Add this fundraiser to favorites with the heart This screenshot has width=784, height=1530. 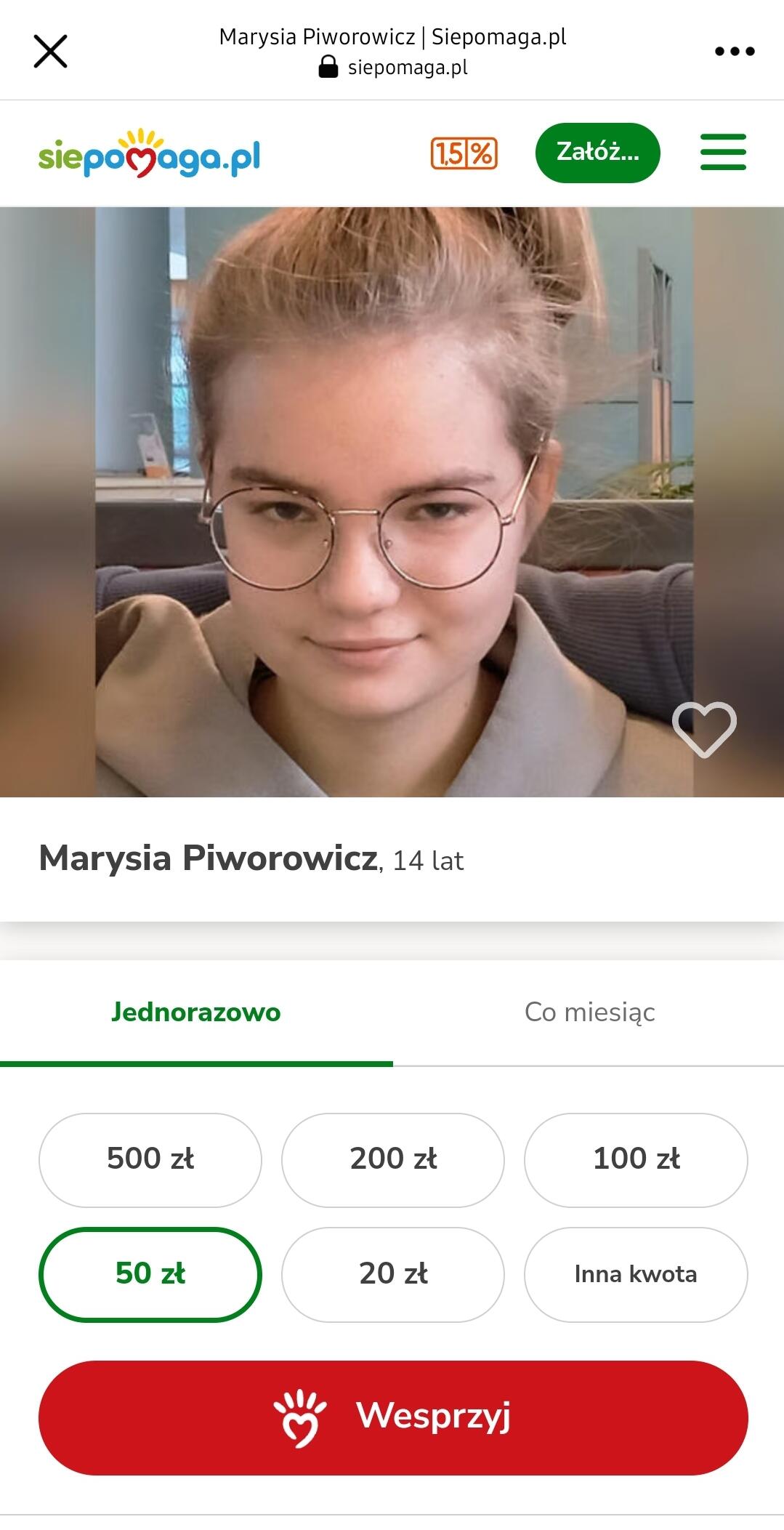tap(703, 728)
